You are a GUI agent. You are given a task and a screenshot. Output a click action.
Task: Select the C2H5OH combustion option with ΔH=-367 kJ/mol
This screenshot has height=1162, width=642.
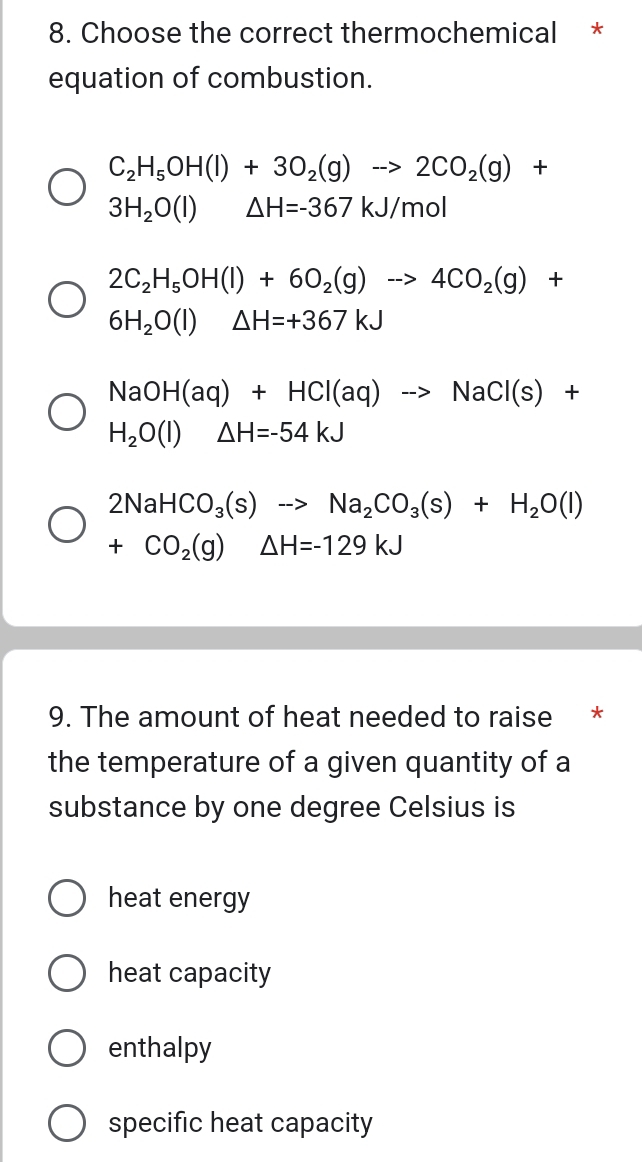68,188
